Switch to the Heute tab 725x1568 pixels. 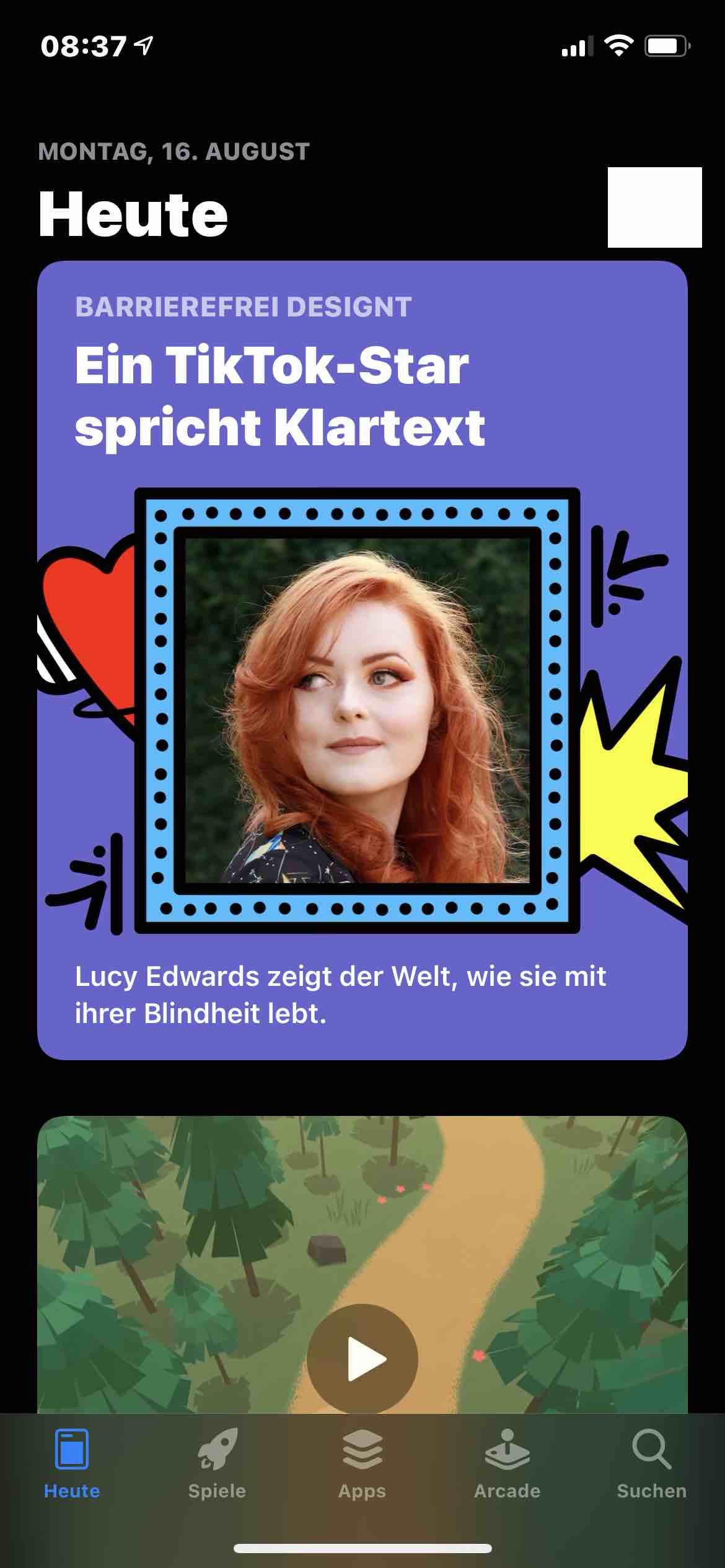pos(72,1463)
